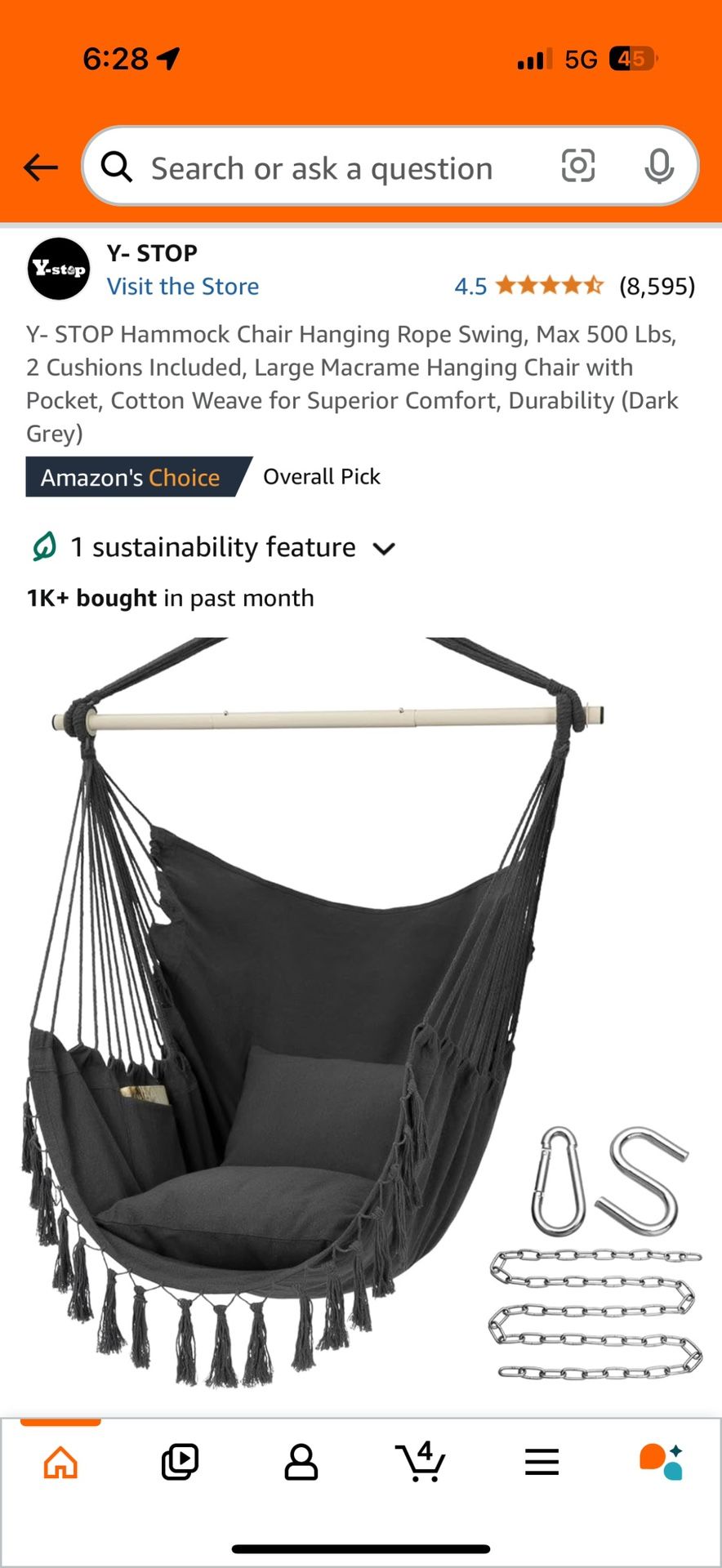Tap the Rufus chat assistant icon
Viewport: 722px width, 1568px height.
pos(662,1462)
